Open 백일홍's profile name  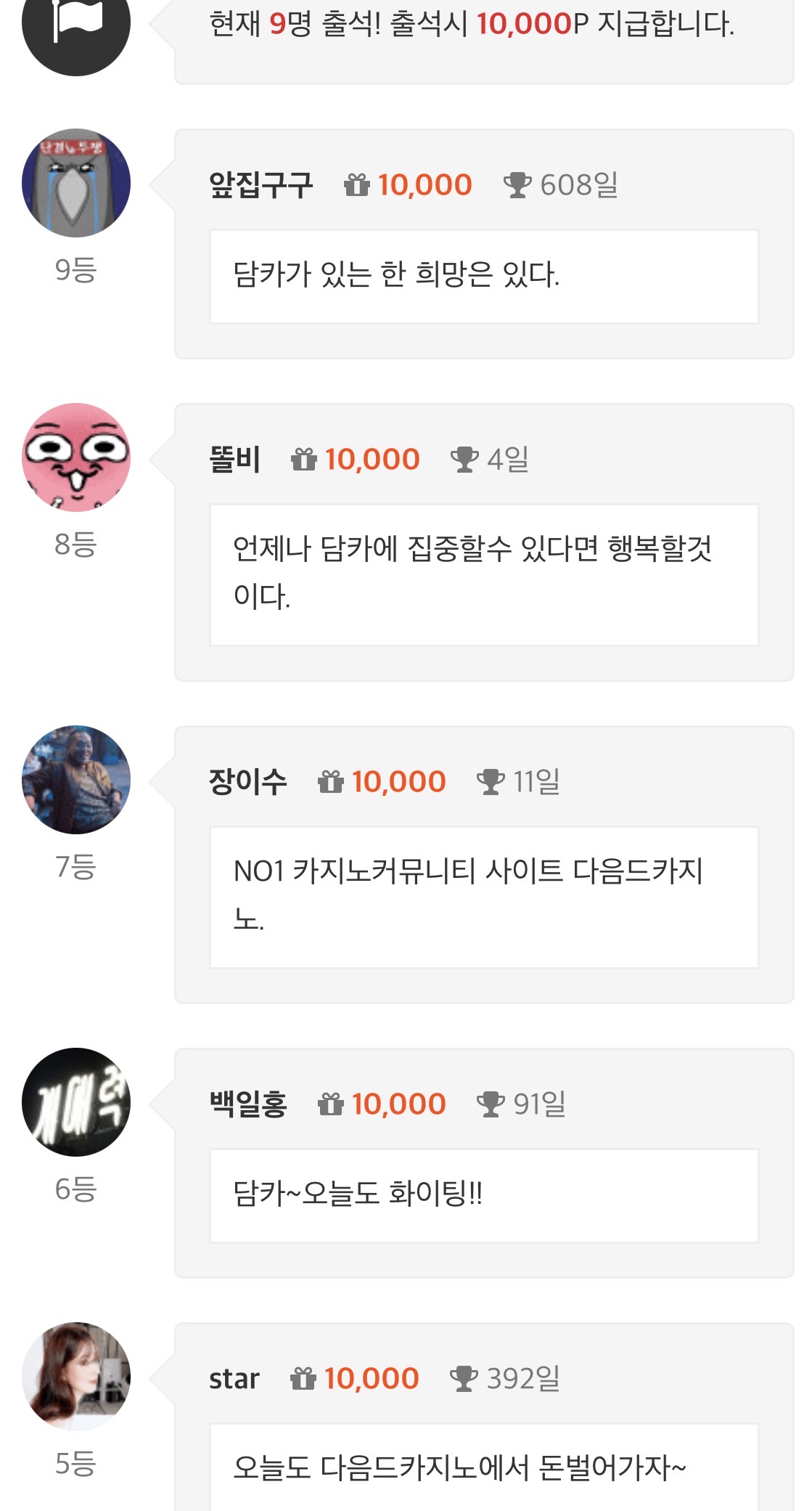(x=247, y=1104)
